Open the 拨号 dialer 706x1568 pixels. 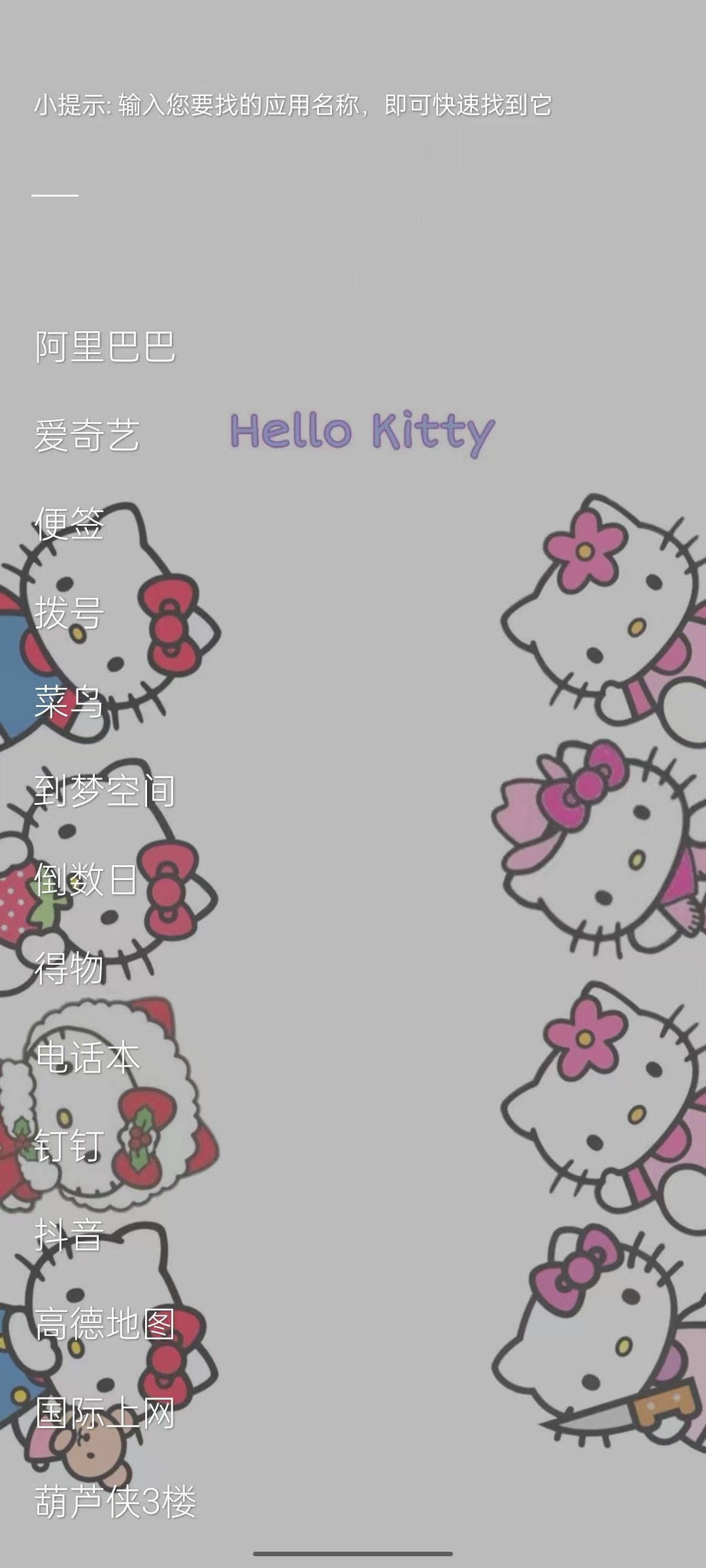pyautogui.click(x=69, y=613)
